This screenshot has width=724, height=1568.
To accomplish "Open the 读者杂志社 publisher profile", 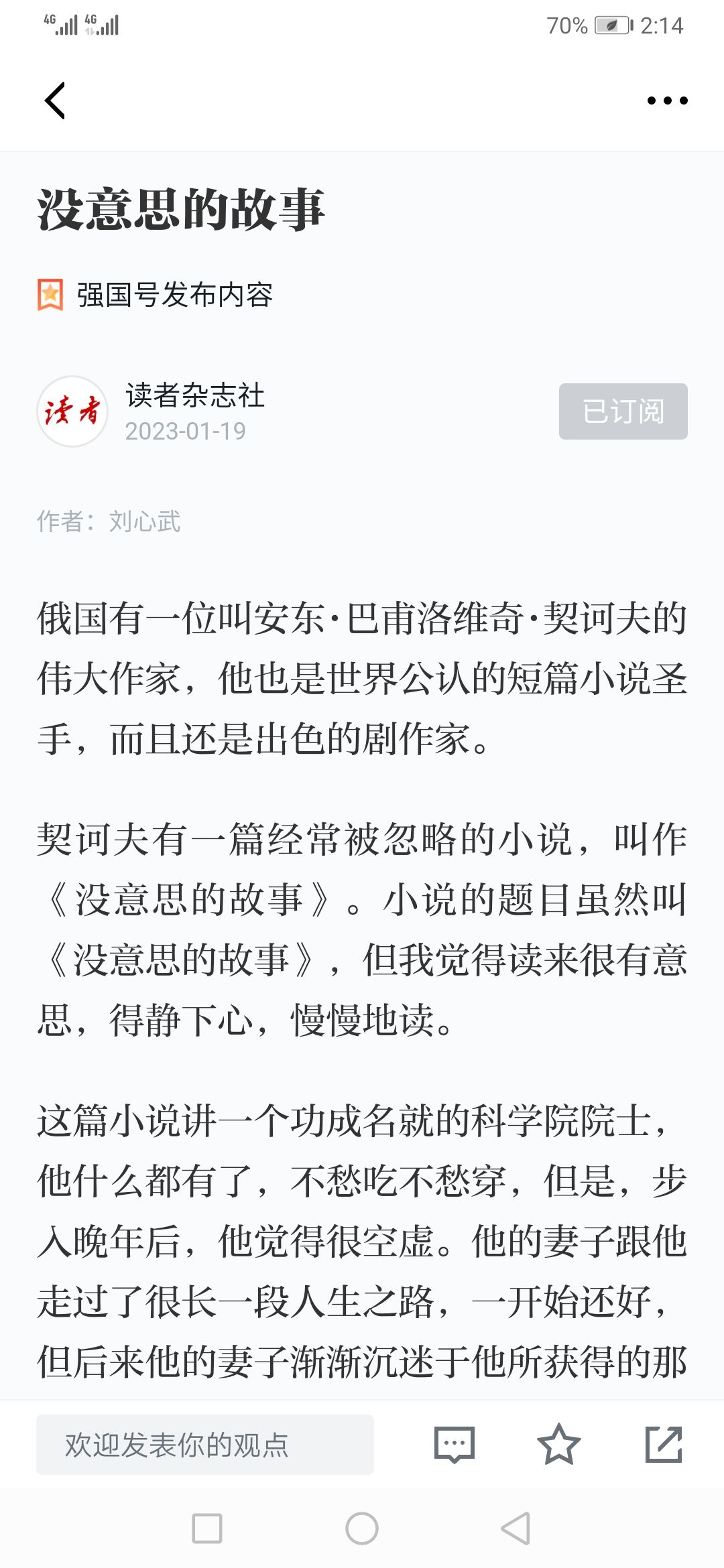I will coord(194,395).
